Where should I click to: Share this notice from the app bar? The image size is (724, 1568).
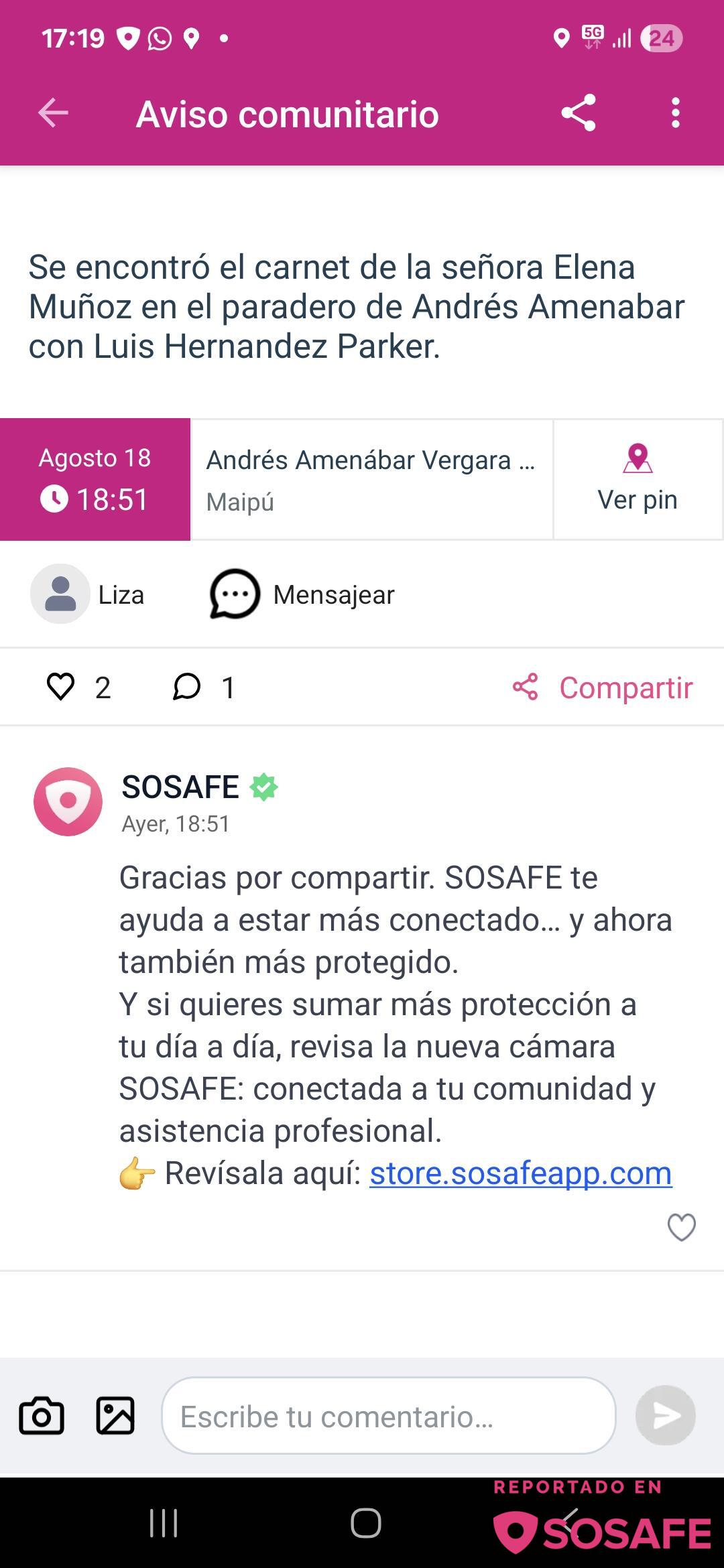click(579, 113)
